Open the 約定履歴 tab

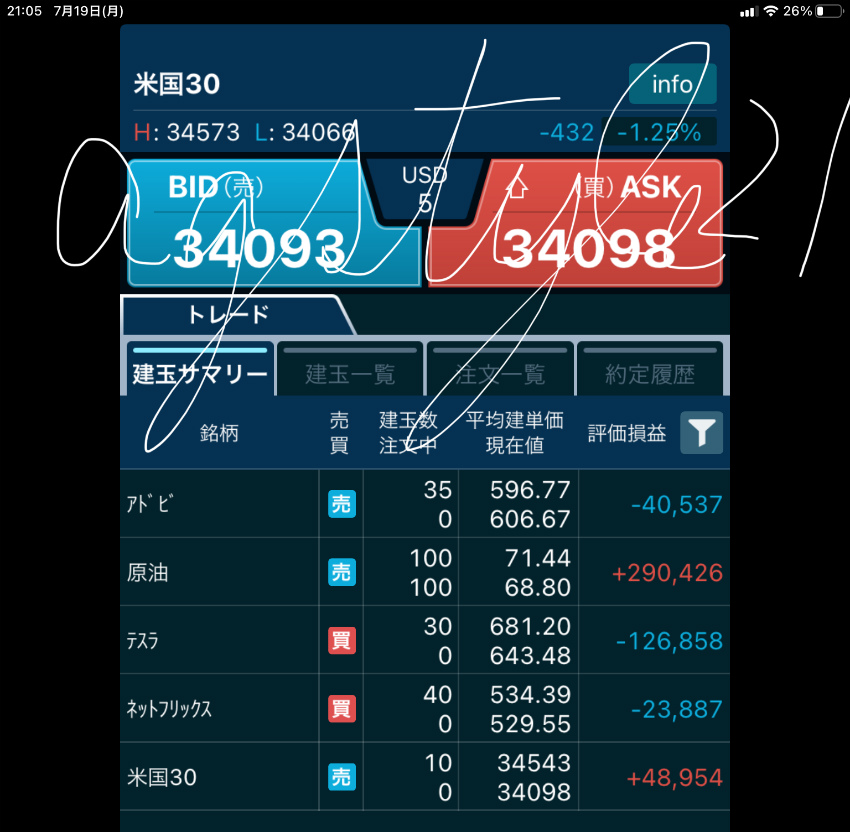650,369
